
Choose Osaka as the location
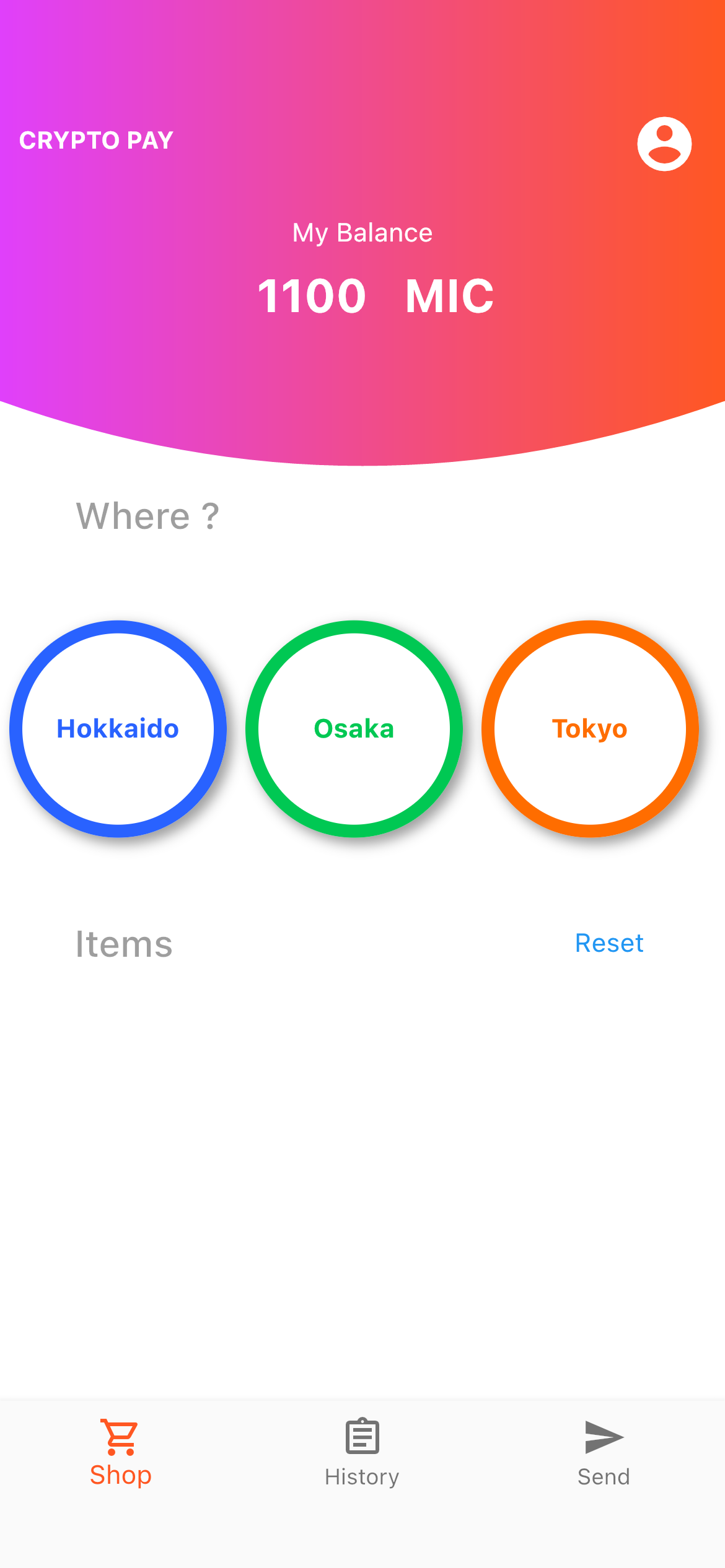pos(354,729)
